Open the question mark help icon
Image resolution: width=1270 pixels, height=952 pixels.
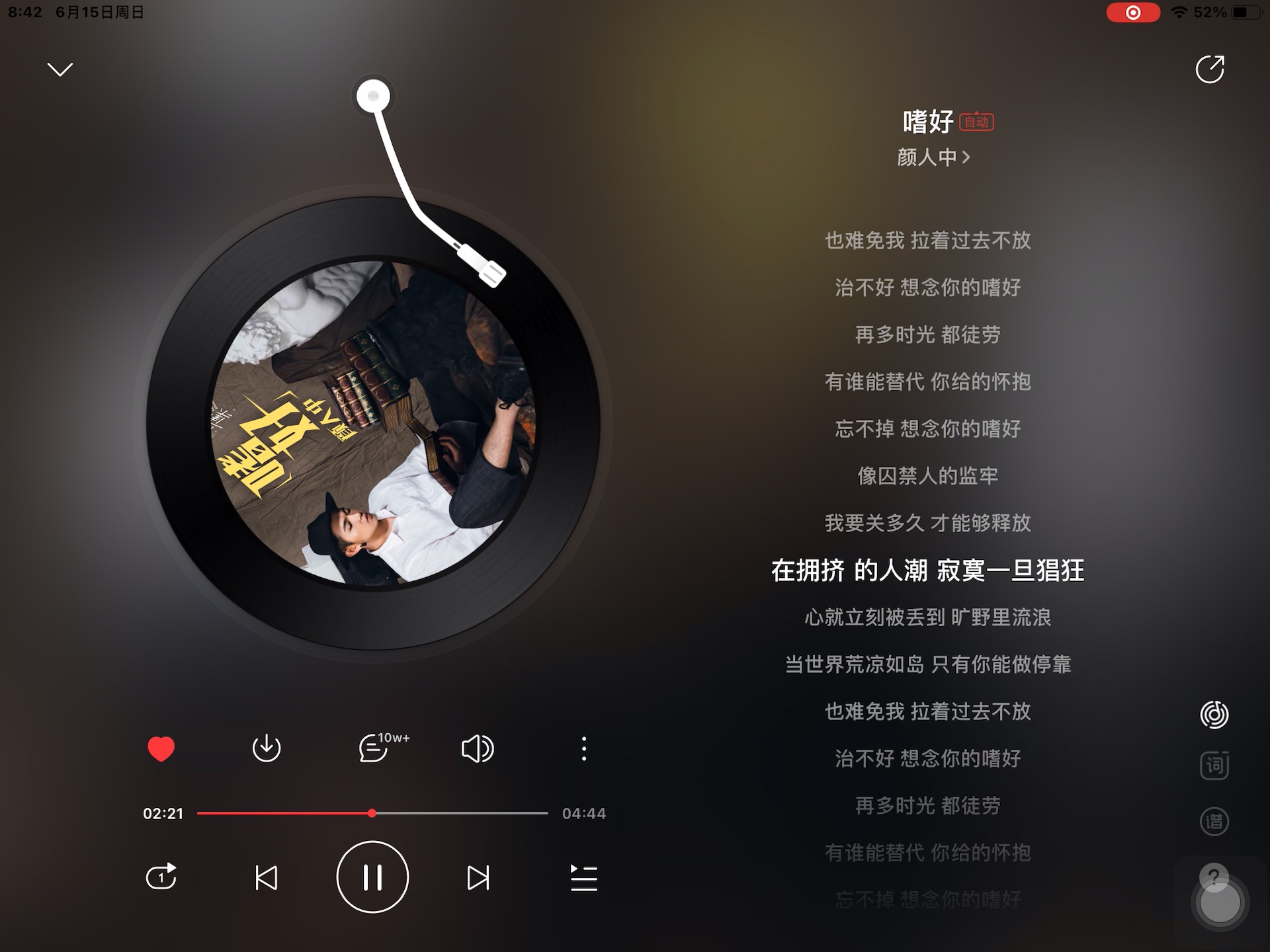[x=1214, y=877]
